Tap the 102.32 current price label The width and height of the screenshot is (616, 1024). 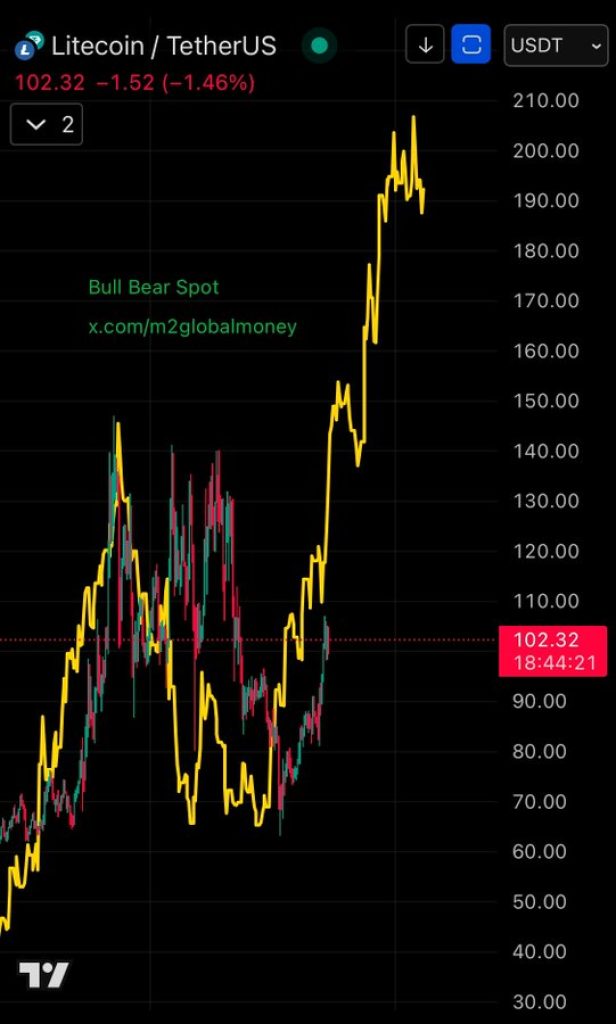(x=553, y=650)
